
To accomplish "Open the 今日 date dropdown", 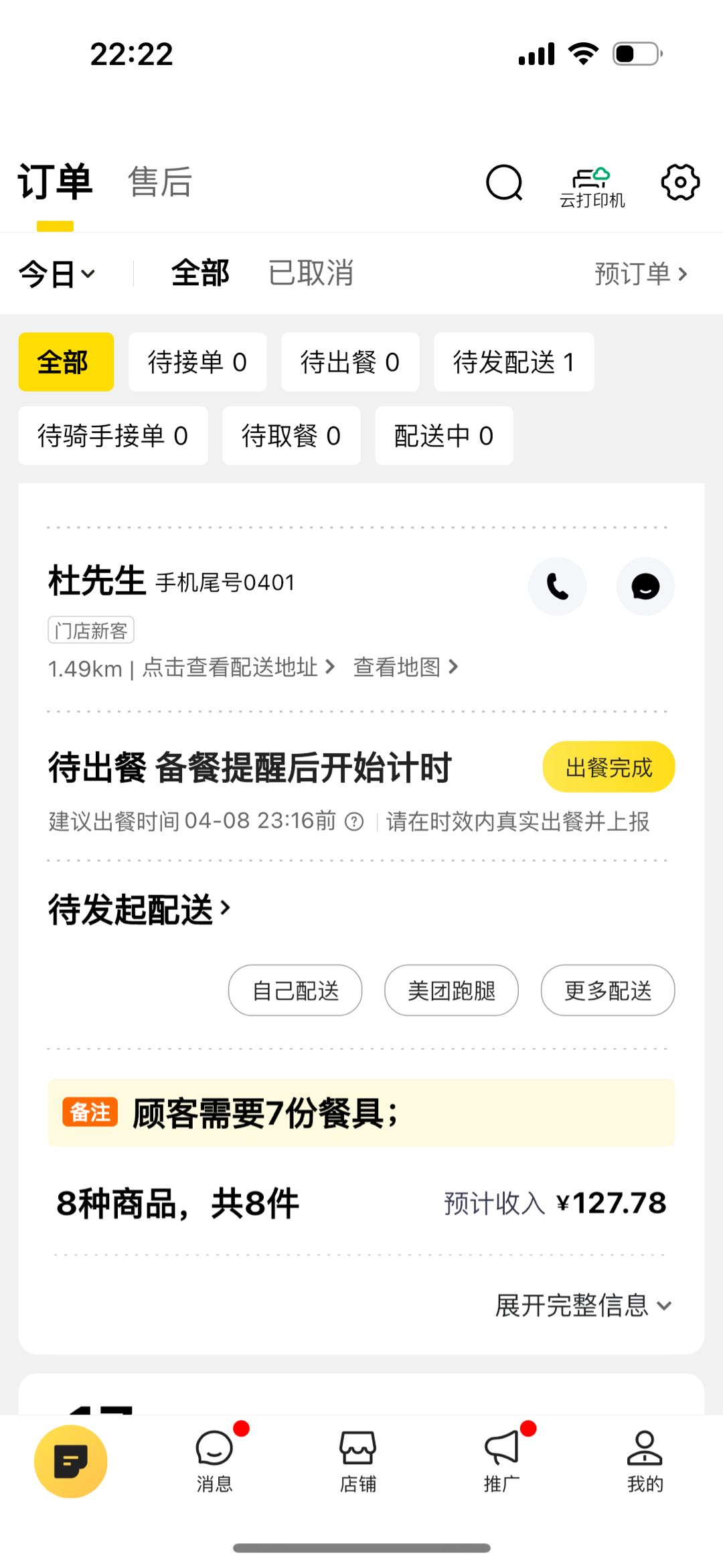I will (x=57, y=274).
